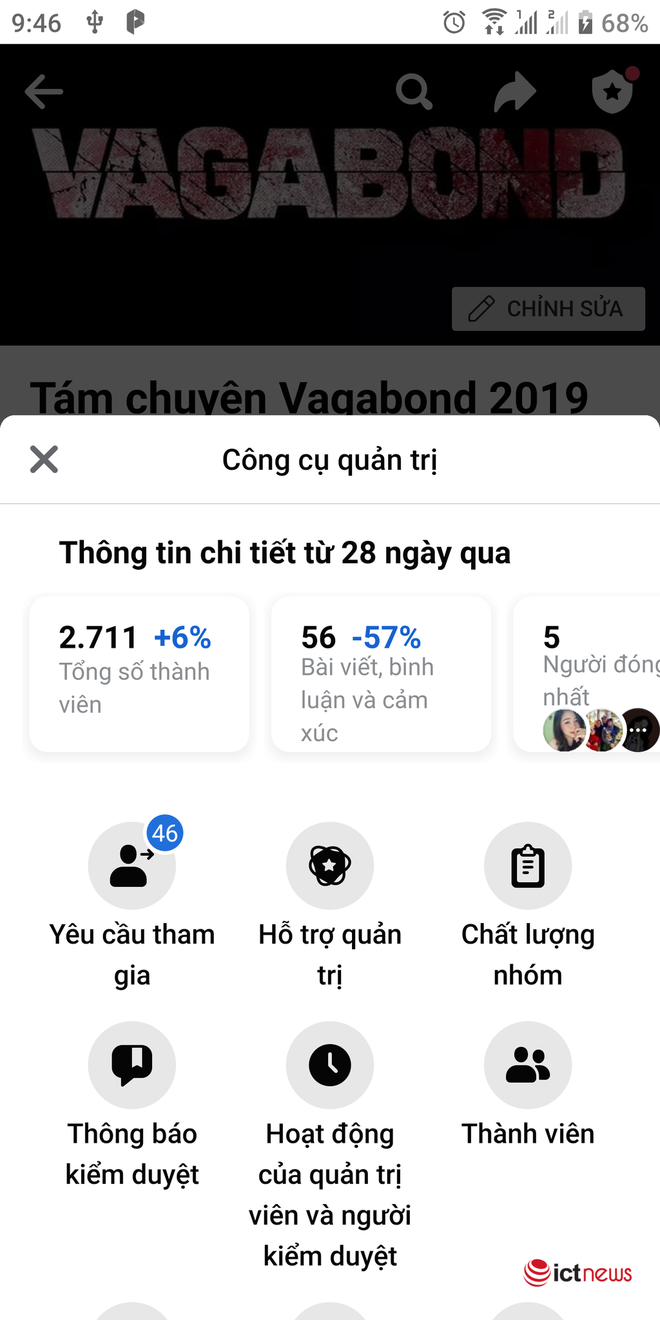Open the Tổng số thành viên card
This screenshot has width=660, height=1320.
tap(139, 673)
